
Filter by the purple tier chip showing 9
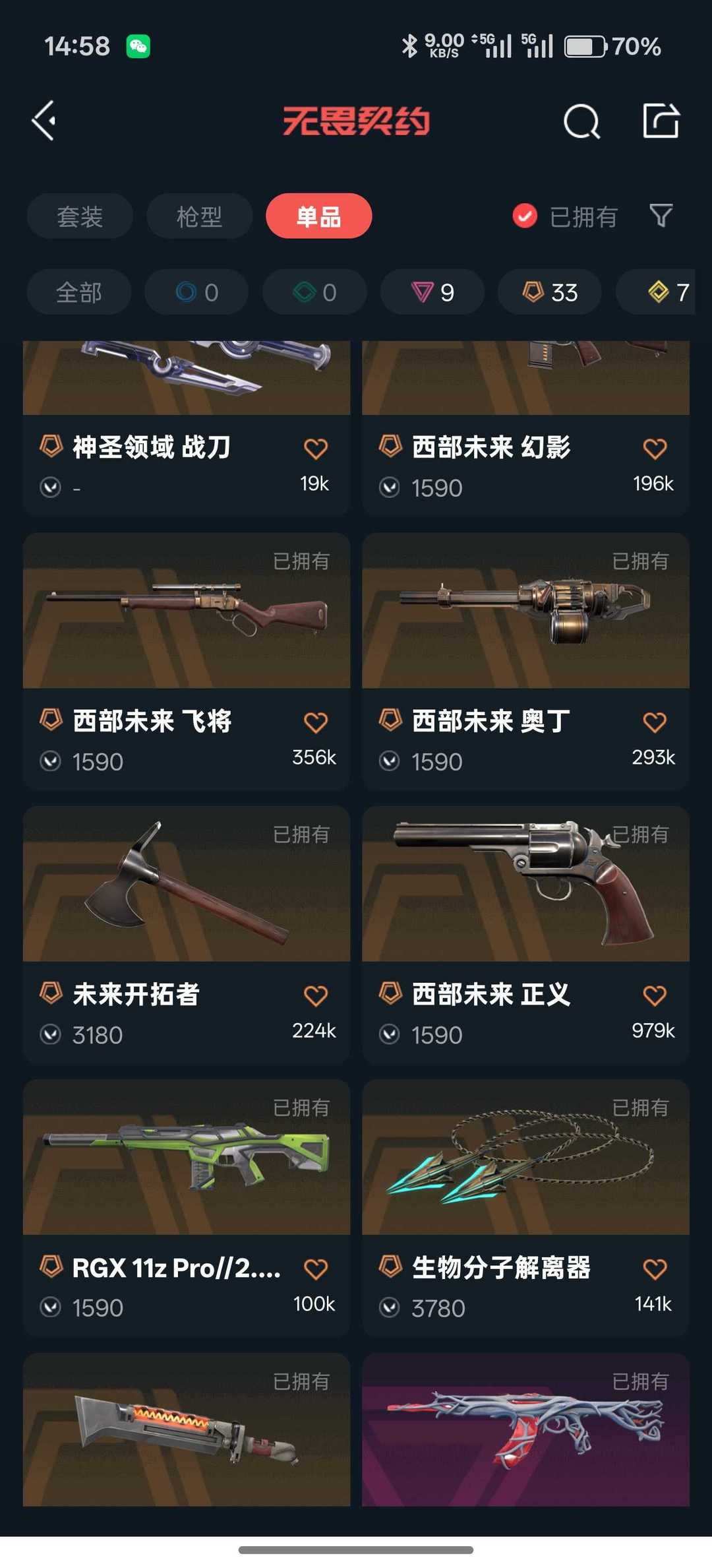432,292
